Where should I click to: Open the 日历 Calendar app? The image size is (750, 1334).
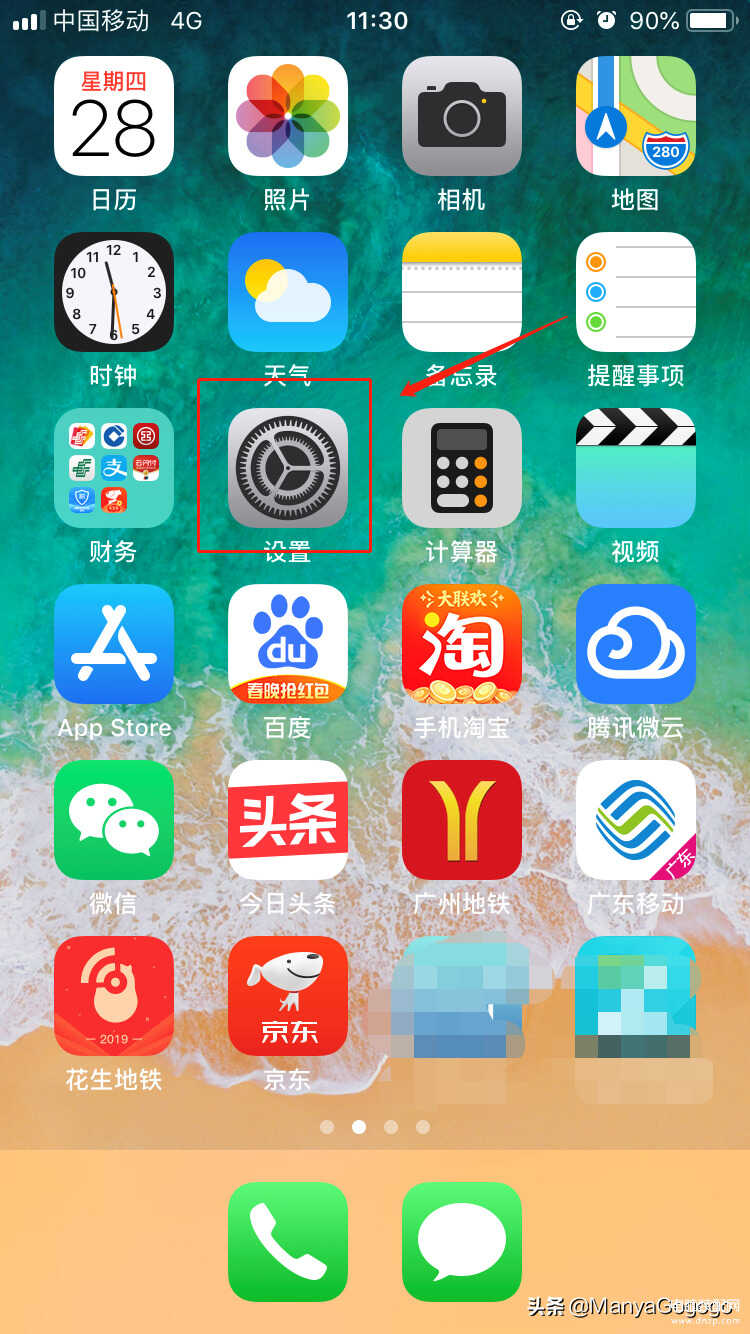coord(113,116)
